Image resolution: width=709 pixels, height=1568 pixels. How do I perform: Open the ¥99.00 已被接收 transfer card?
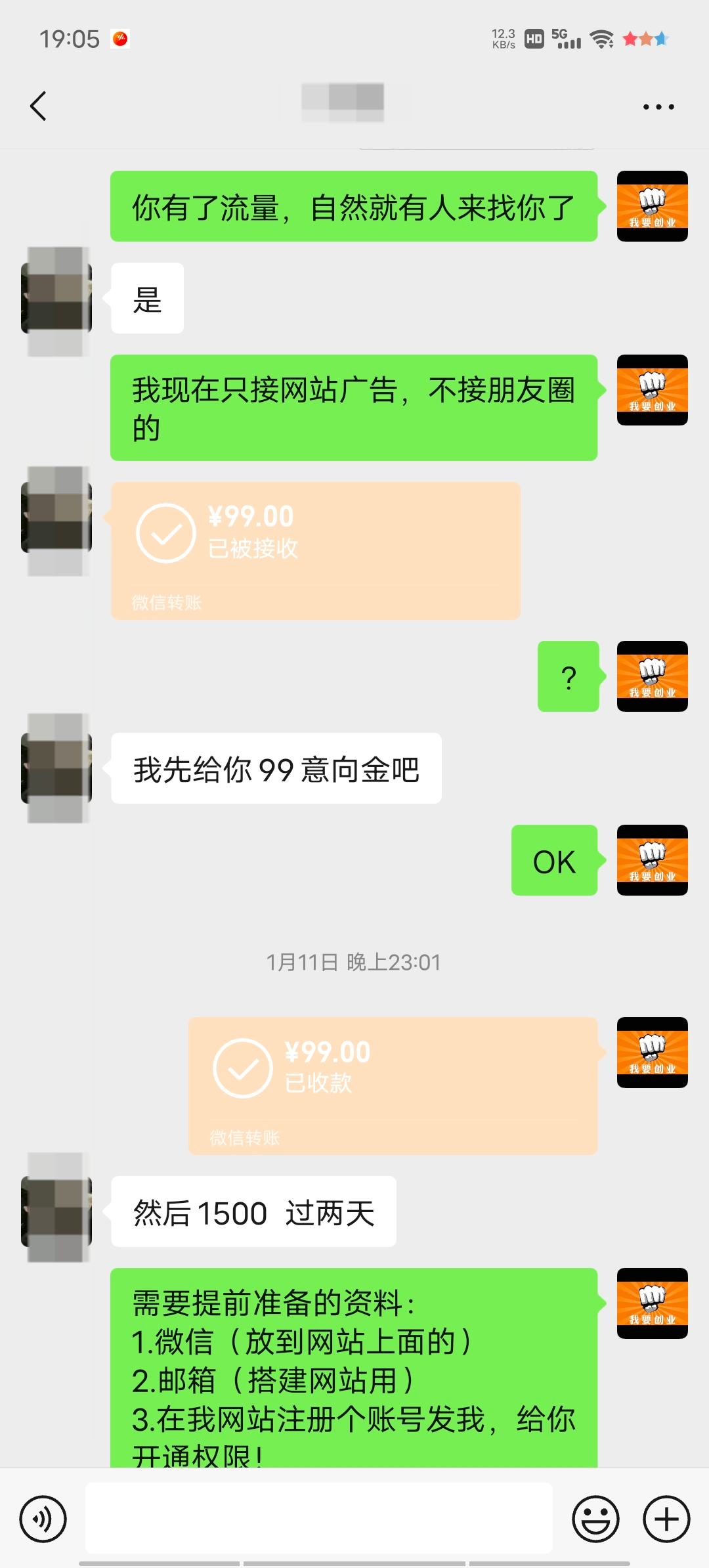[315, 550]
